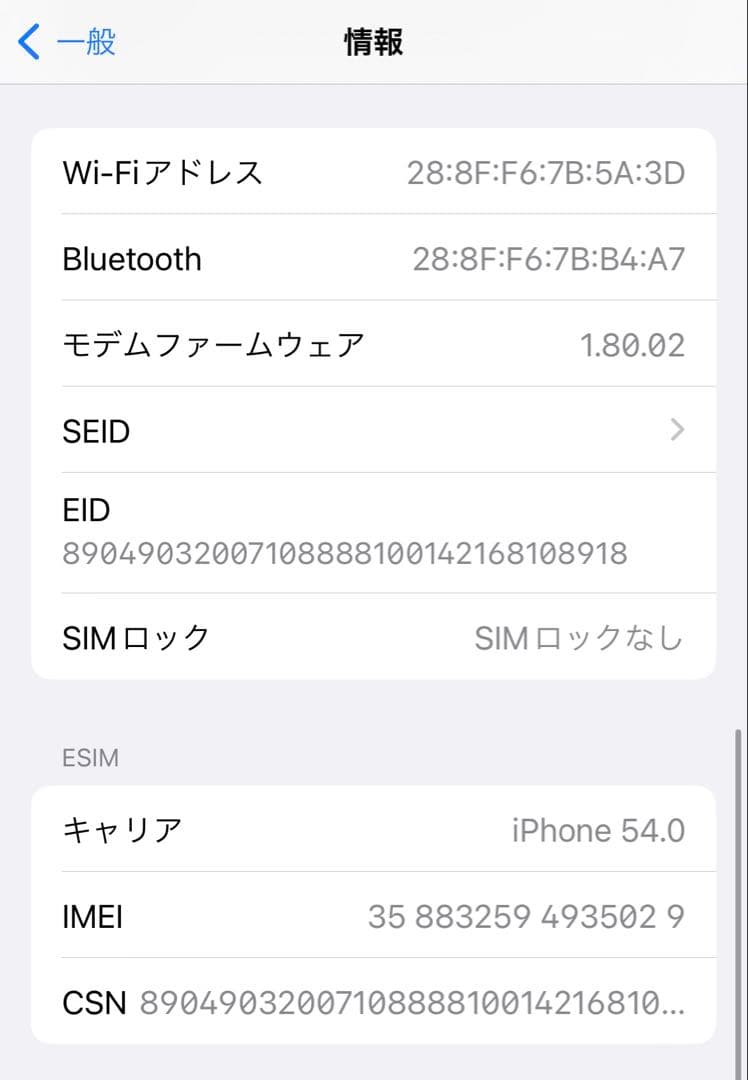Image resolution: width=748 pixels, height=1080 pixels.
Task: Tap the SIMロック row
Action: [x=300, y=637]
